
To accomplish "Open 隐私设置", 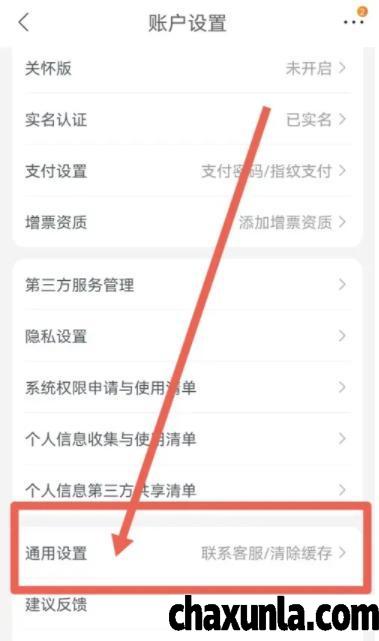I will [x=187, y=336].
